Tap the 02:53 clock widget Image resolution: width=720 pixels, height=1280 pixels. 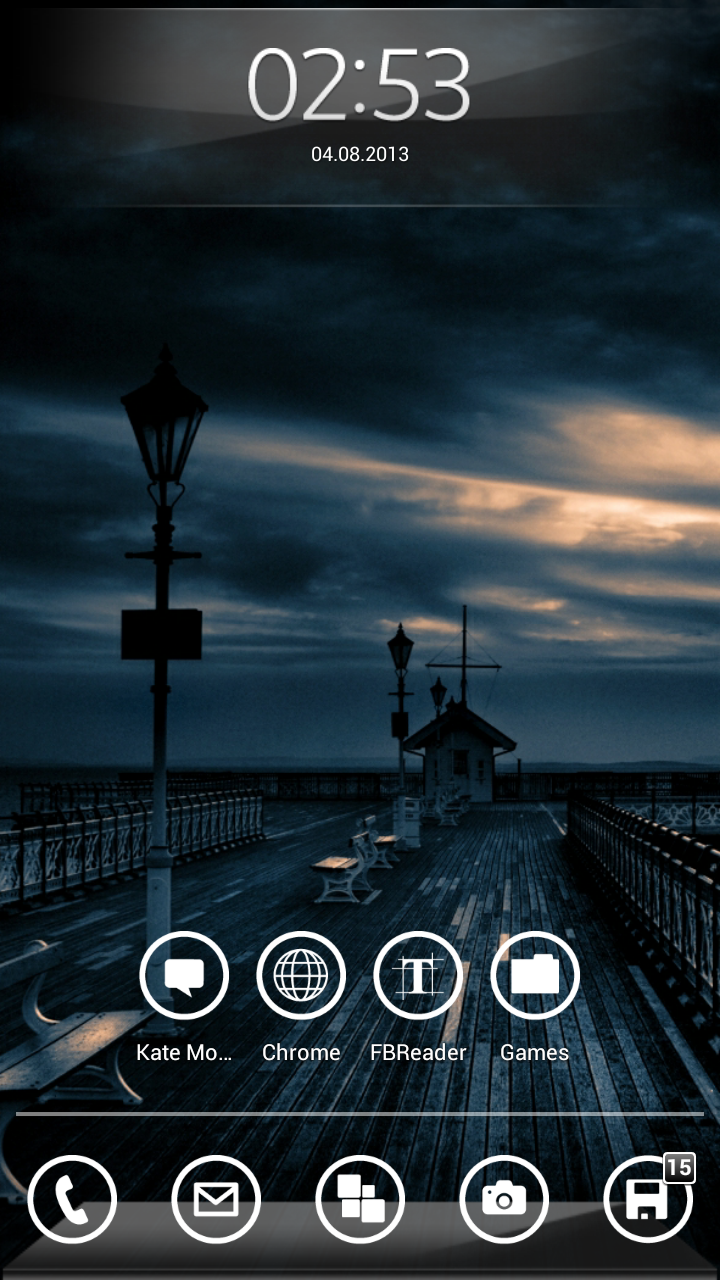359,85
